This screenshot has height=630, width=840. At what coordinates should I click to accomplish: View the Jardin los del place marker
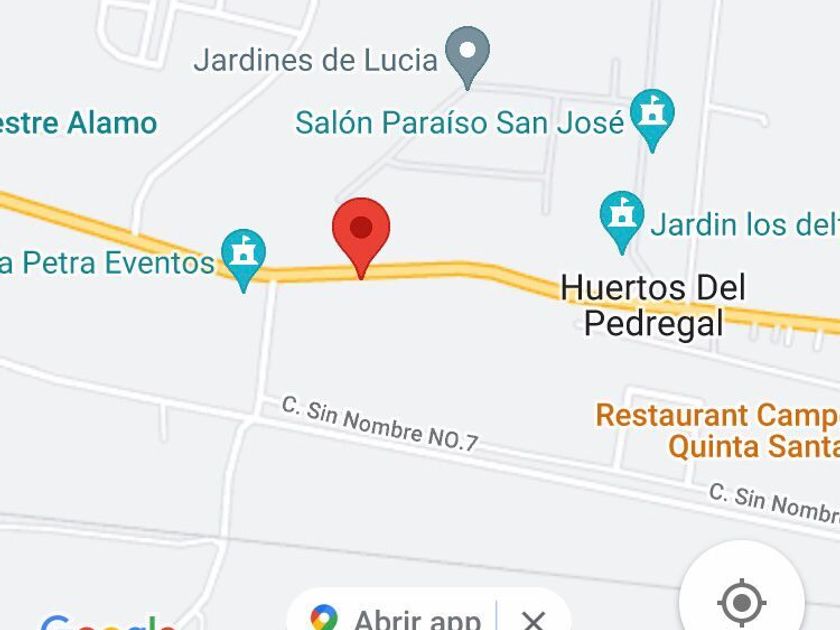[622, 219]
